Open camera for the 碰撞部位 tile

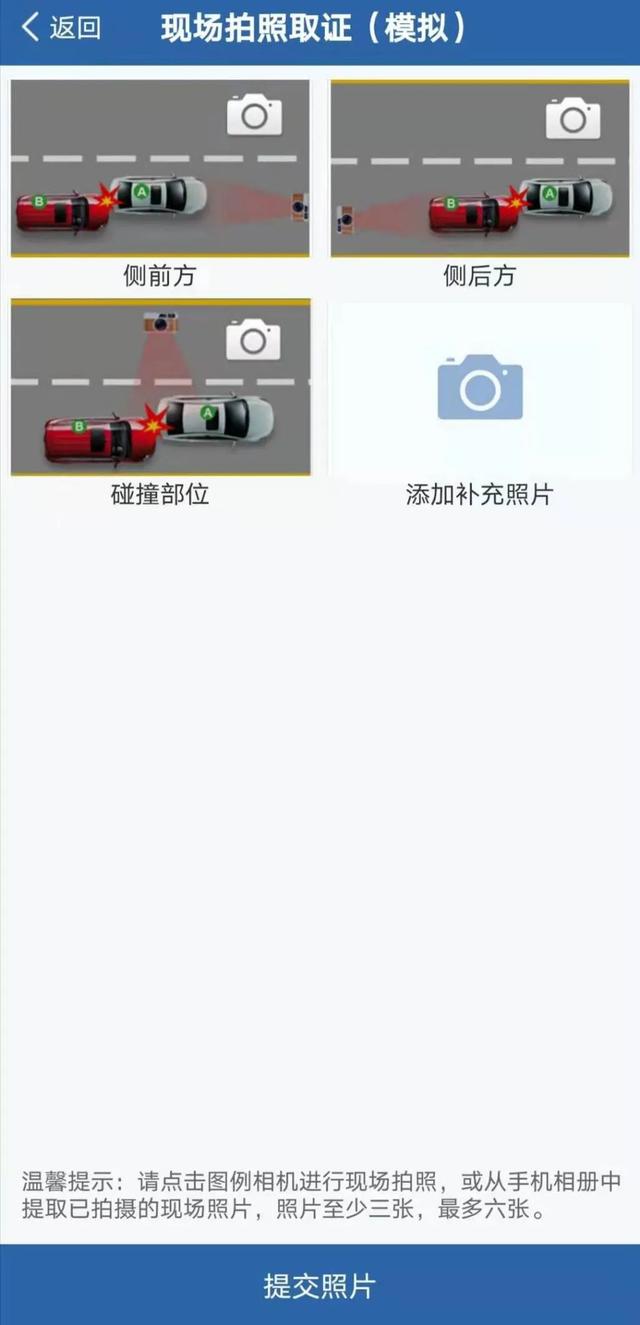tap(253, 340)
